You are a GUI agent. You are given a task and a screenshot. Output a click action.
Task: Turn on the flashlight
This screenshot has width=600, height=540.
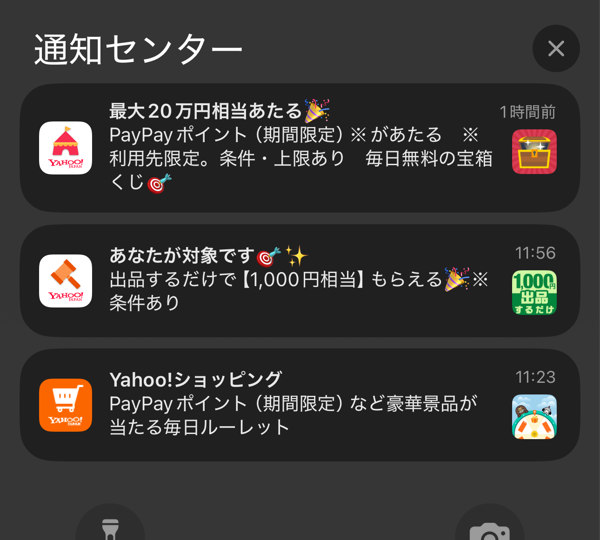pos(110,527)
